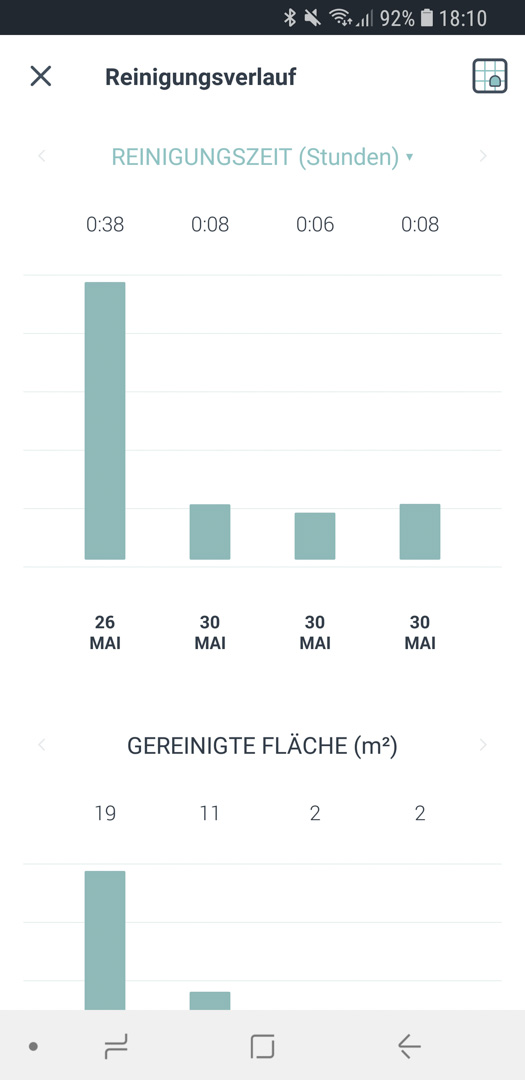Screen dimensions: 525x1080
Task: Go to the home screen
Action: point(262,1047)
